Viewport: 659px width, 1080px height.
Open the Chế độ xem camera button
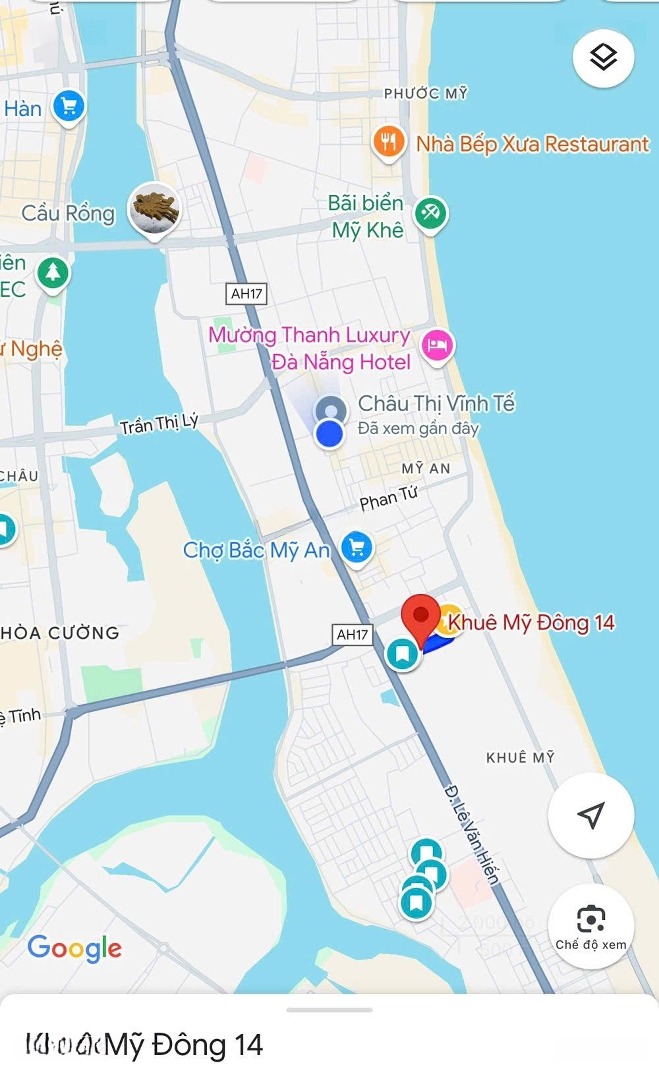click(x=591, y=926)
